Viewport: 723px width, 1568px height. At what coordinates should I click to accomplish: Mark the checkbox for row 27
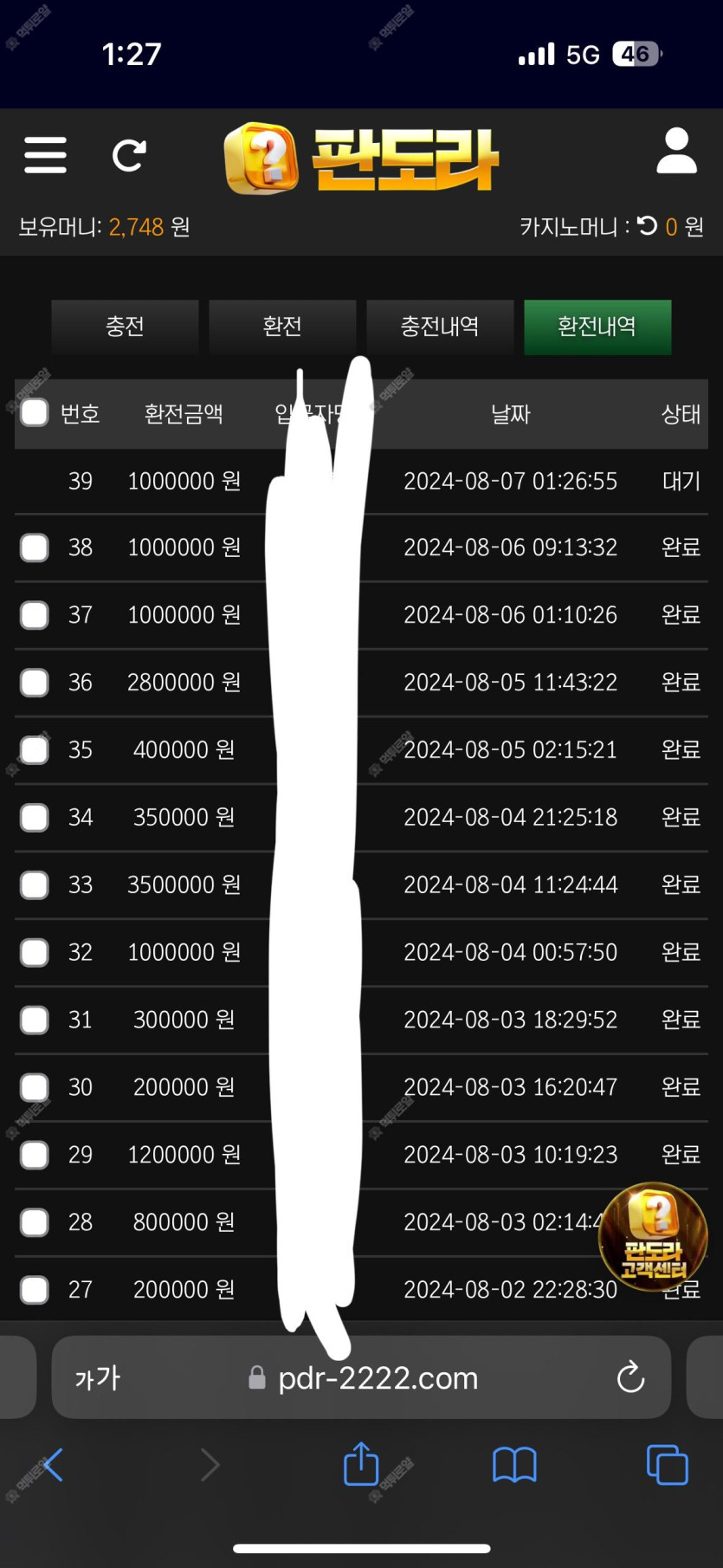(x=35, y=1290)
